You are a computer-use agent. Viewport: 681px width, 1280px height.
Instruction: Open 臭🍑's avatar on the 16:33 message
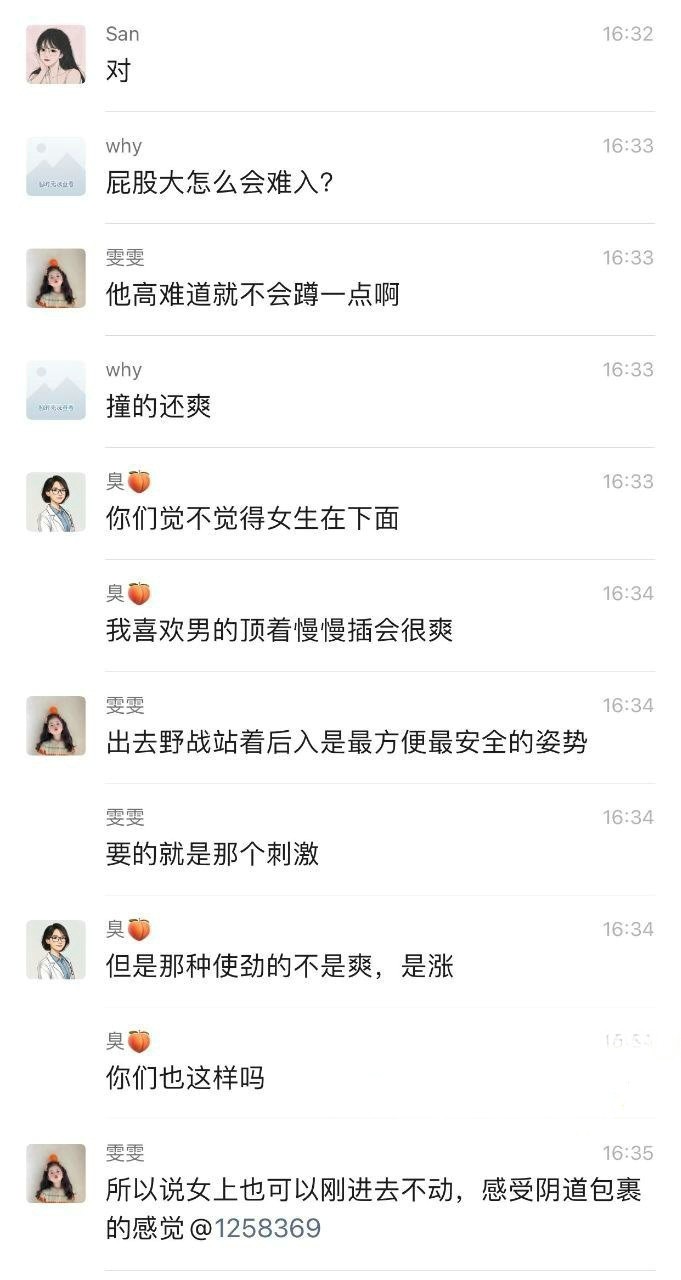point(56,503)
